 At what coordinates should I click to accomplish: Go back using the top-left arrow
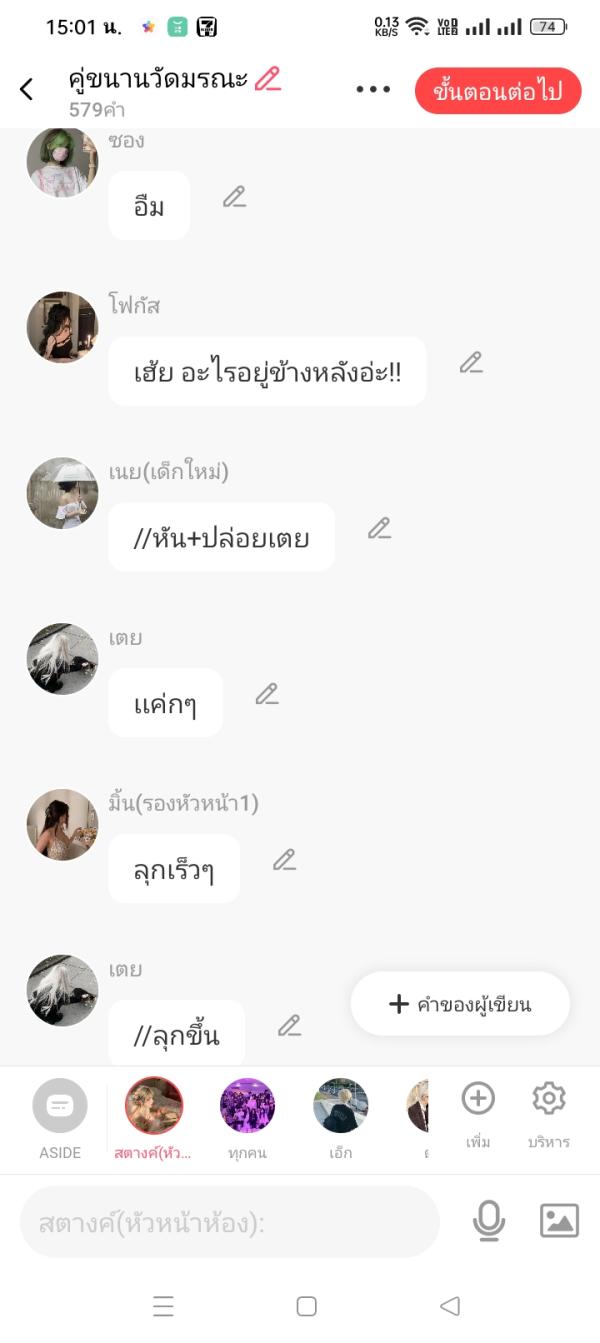(x=27, y=90)
